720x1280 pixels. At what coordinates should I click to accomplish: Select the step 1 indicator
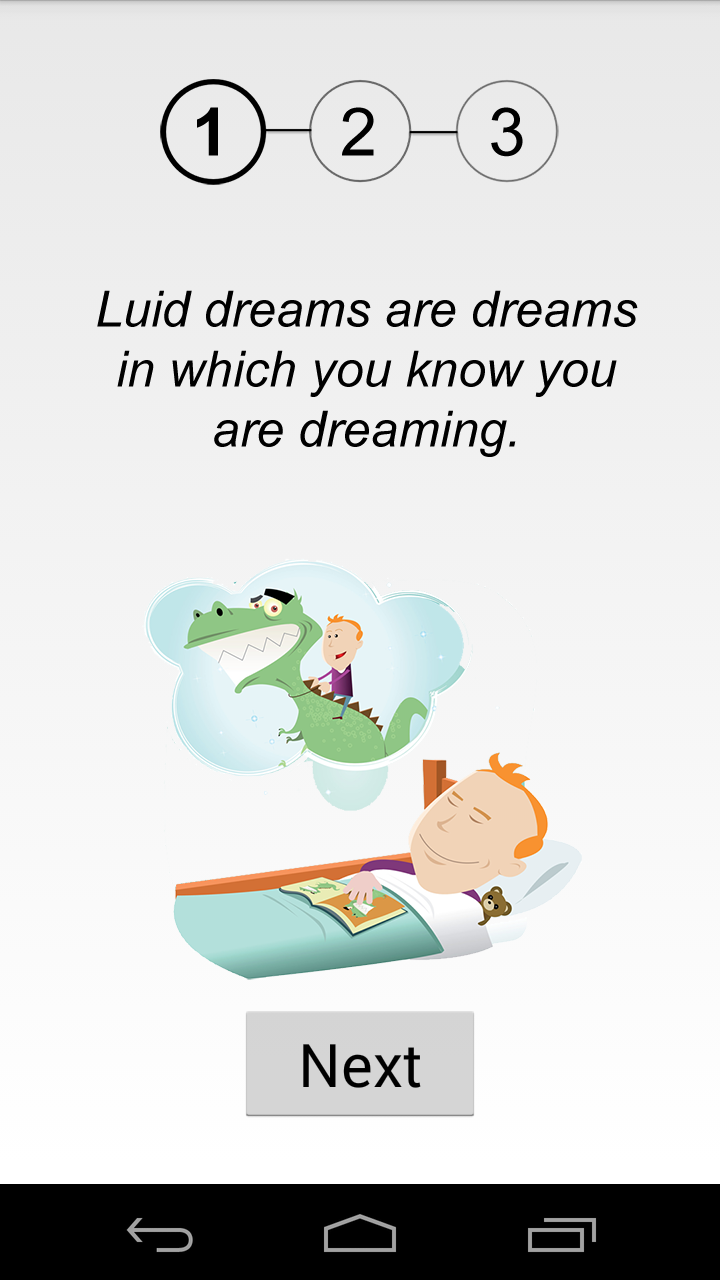click(212, 131)
